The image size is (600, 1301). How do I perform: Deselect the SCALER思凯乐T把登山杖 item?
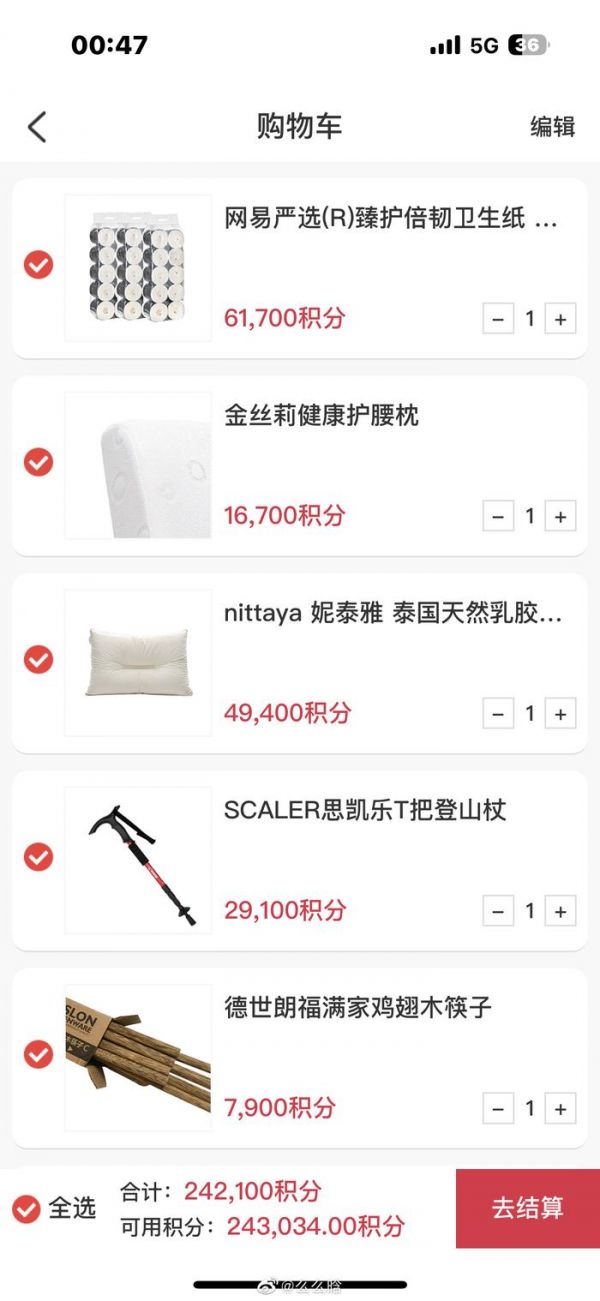(38, 857)
